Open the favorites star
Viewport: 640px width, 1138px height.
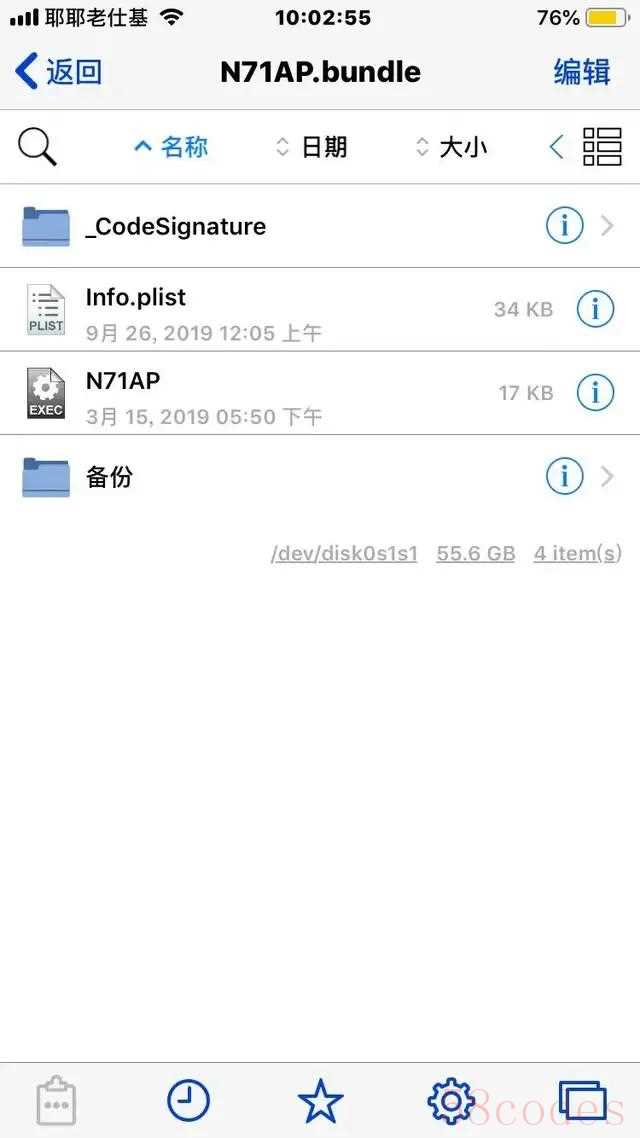pyautogui.click(x=320, y=1100)
